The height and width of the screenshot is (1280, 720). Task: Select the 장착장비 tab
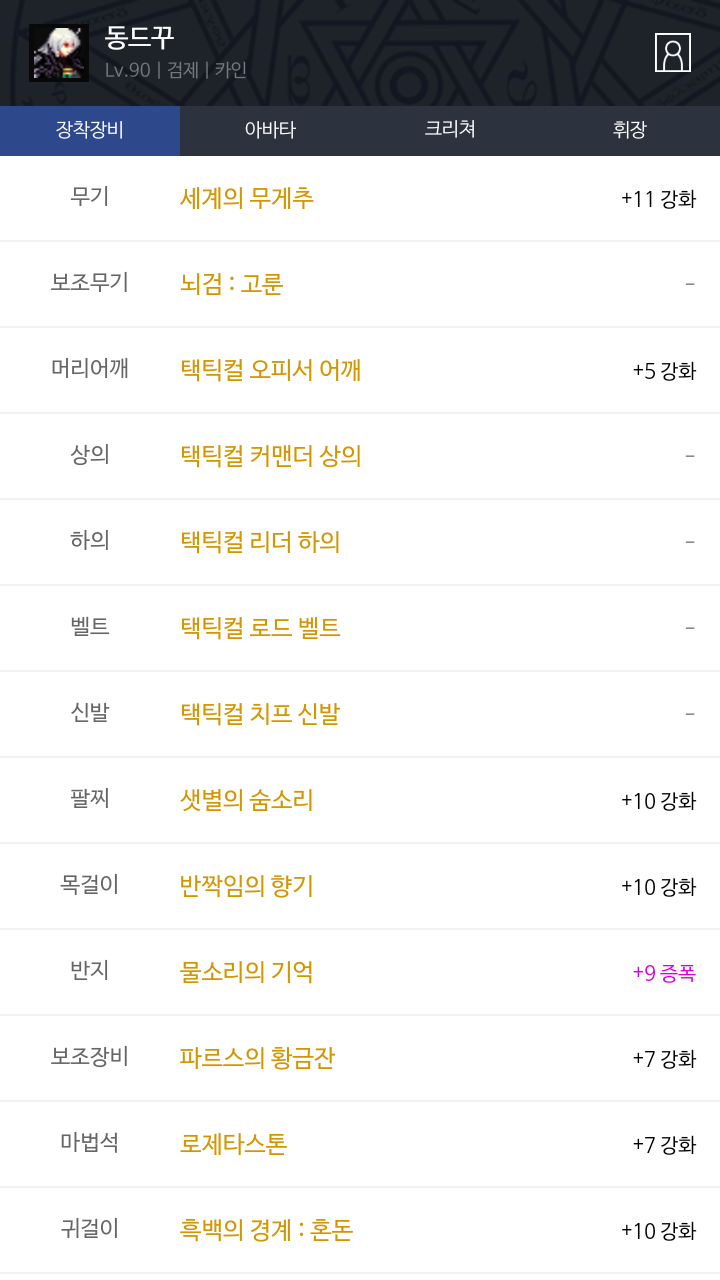pos(90,130)
